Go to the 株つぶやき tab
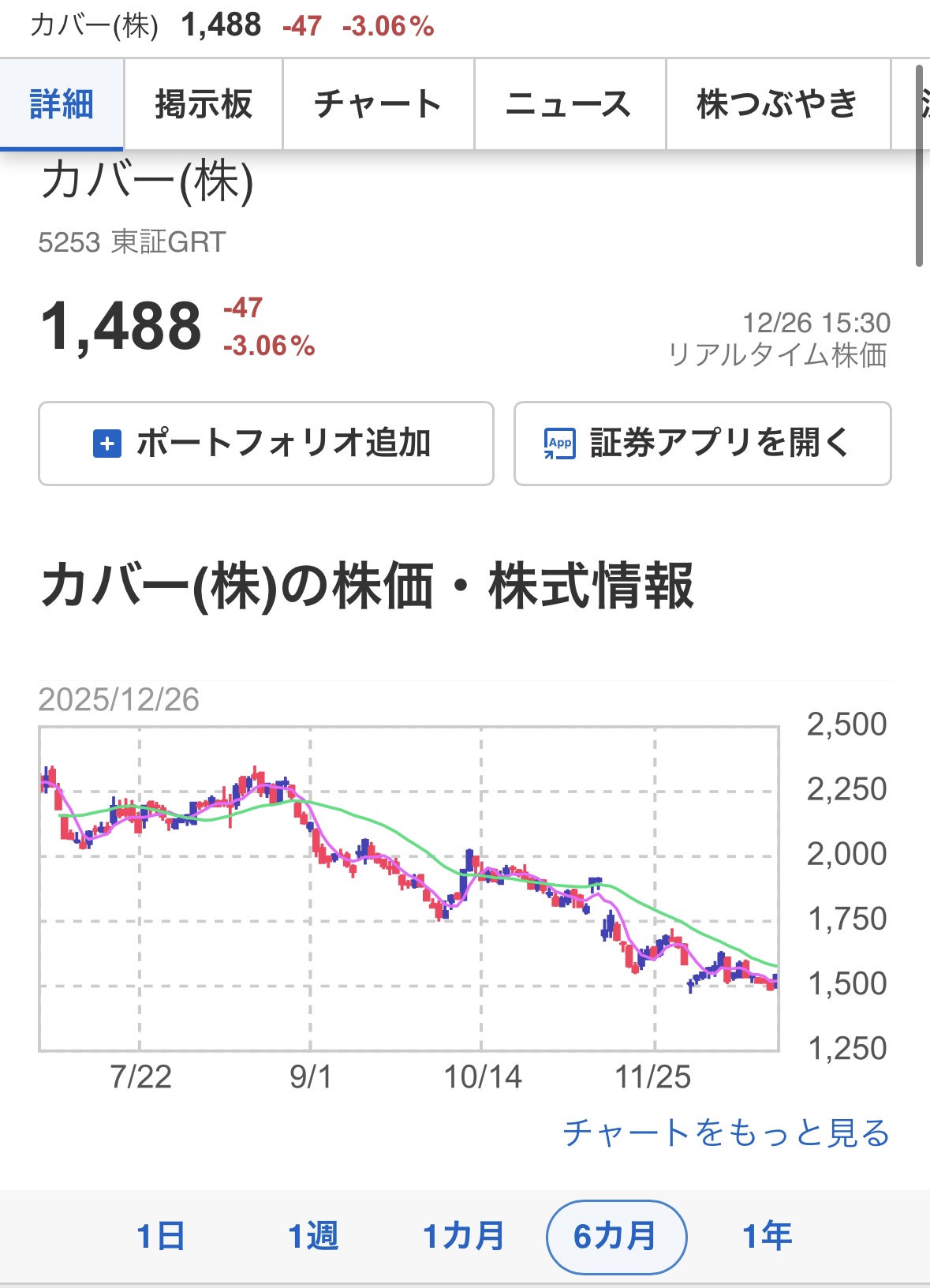 (777, 104)
